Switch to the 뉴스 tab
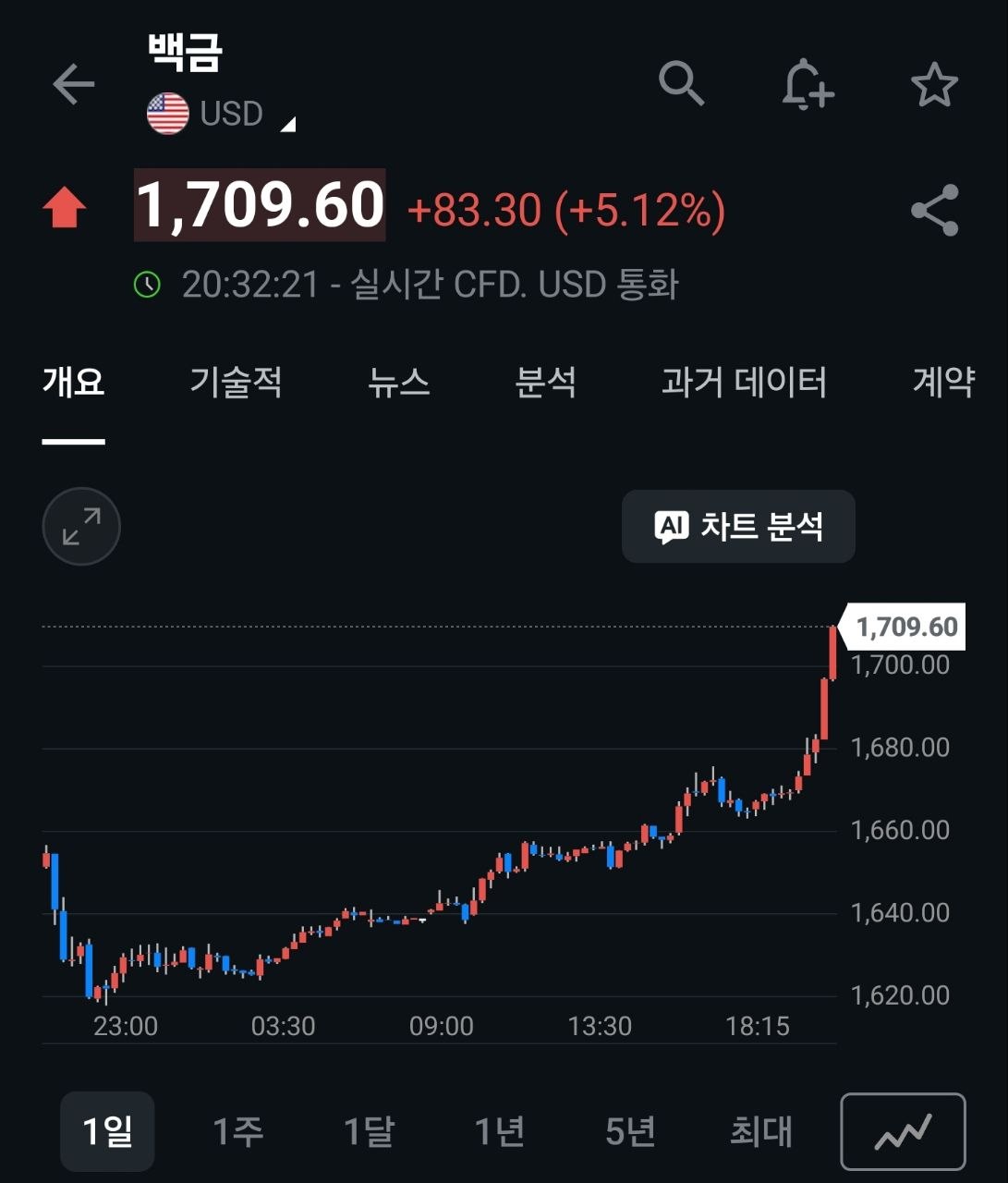Viewport: 1008px width, 1183px height. pos(399,382)
